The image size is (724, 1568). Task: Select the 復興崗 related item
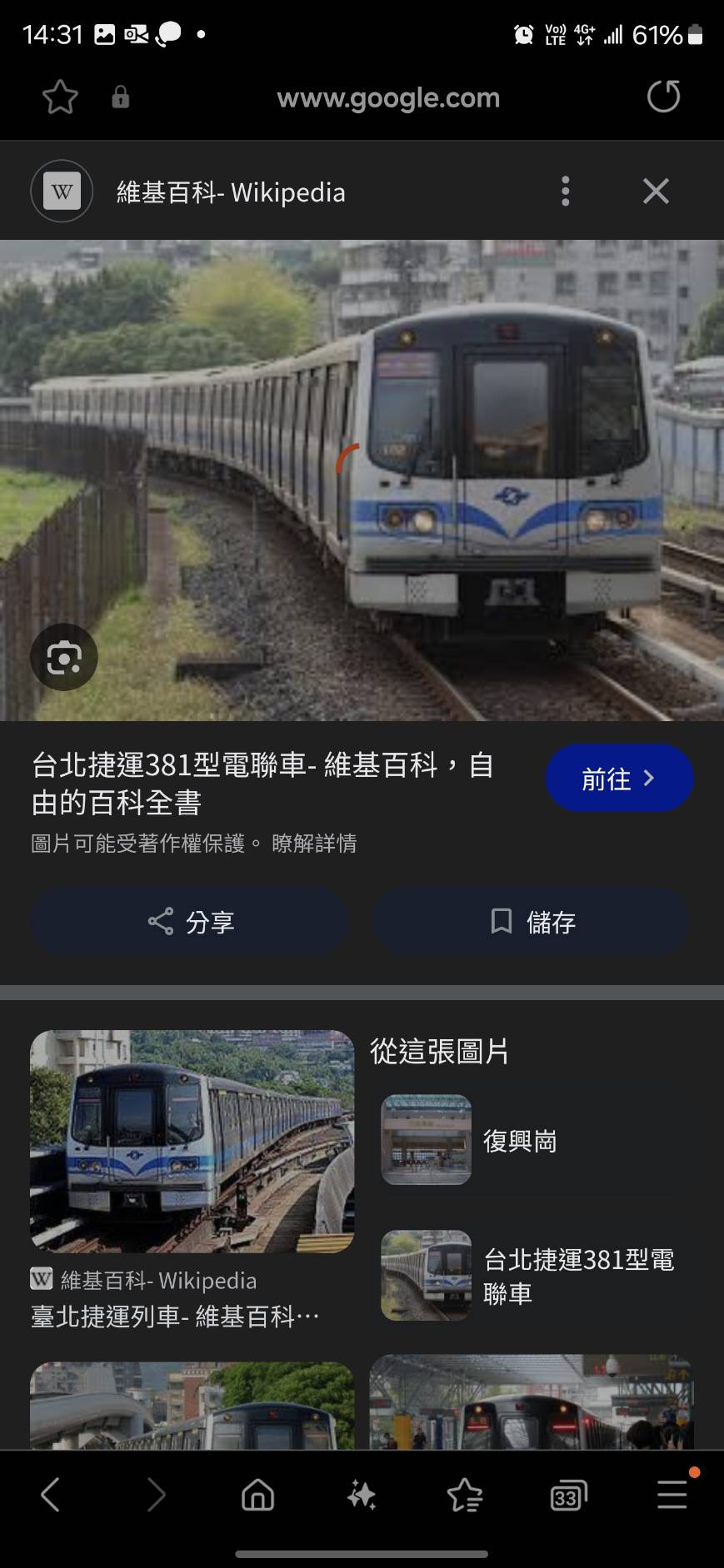click(x=518, y=1141)
